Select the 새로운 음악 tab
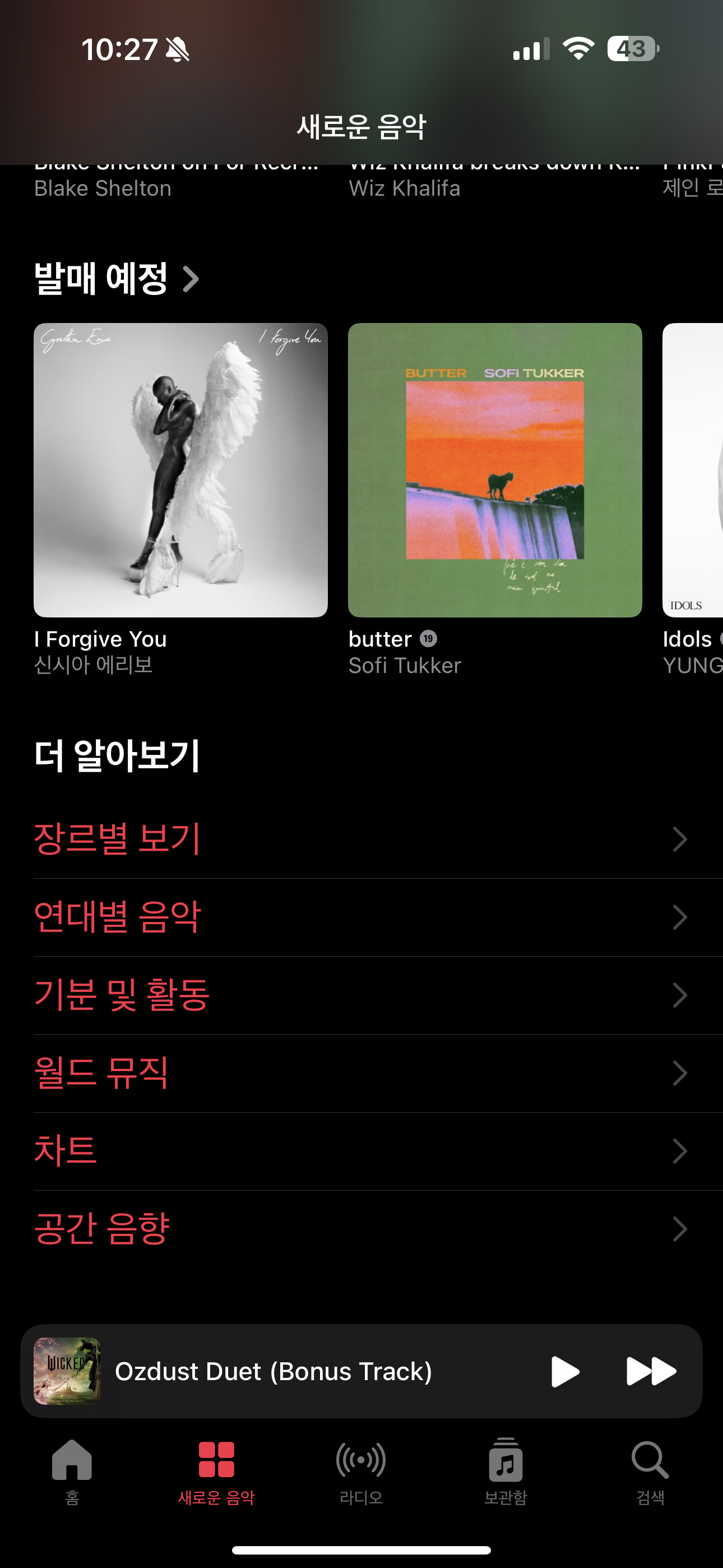 (x=216, y=1469)
